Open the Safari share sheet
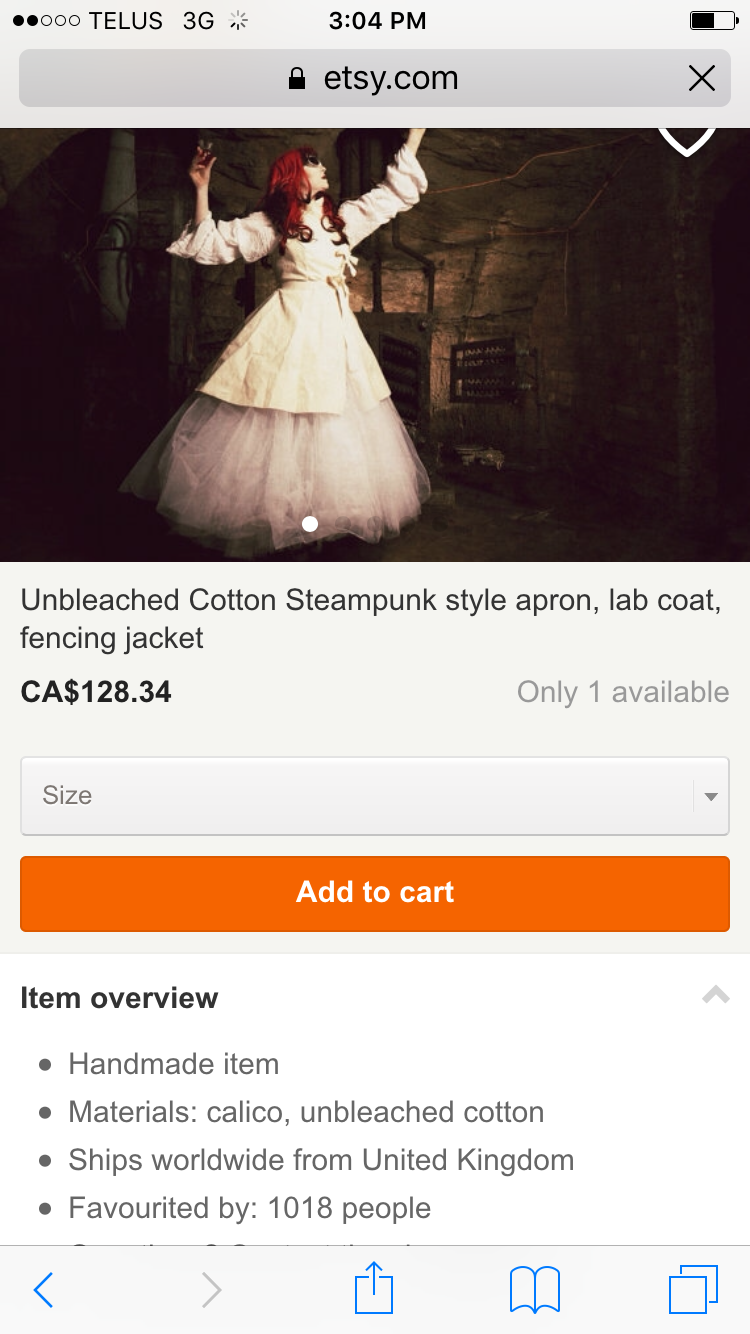750x1334 pixels. pyautogui.click(x=375, y=1288)
